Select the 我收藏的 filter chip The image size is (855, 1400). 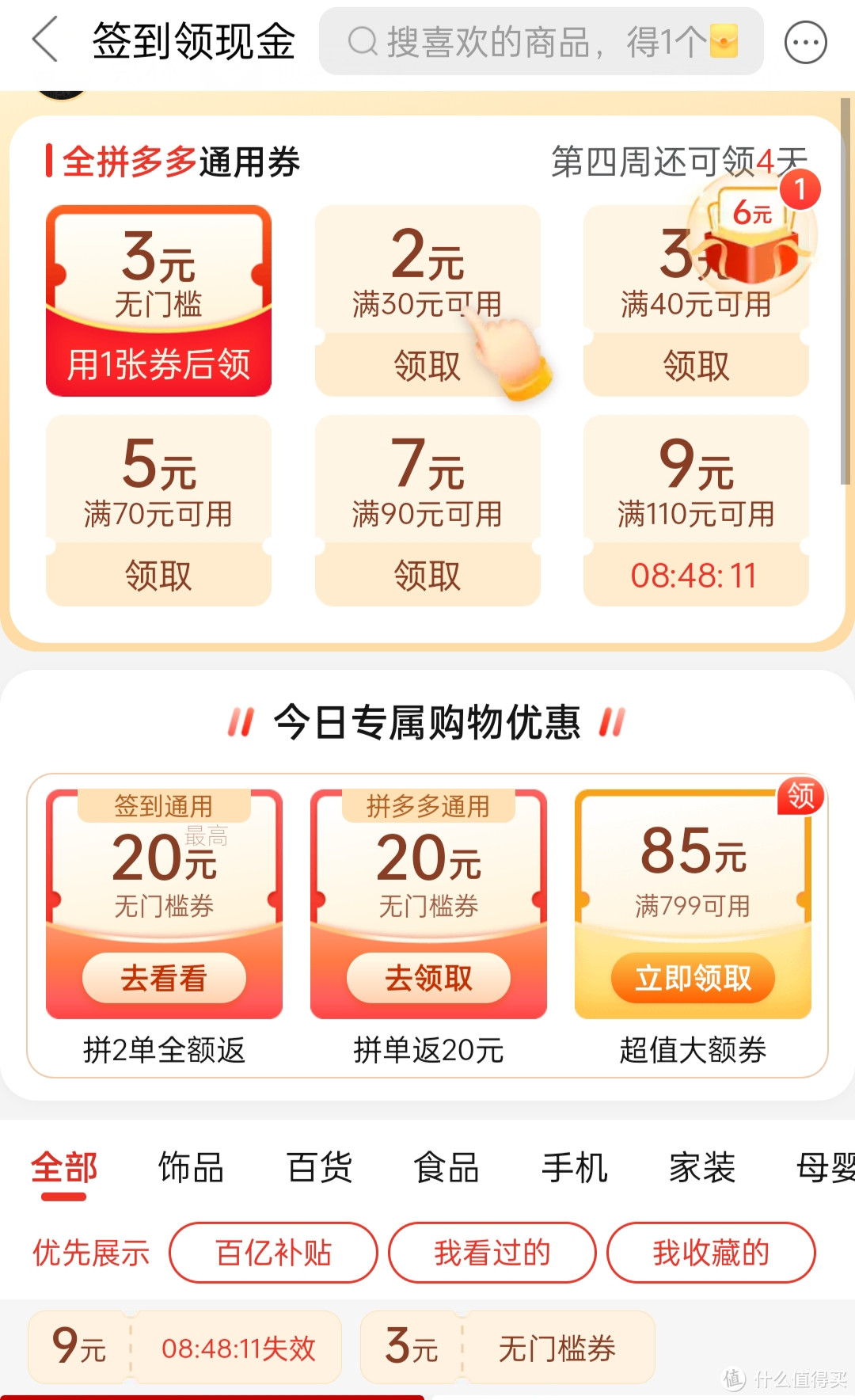coord(710,1253)
